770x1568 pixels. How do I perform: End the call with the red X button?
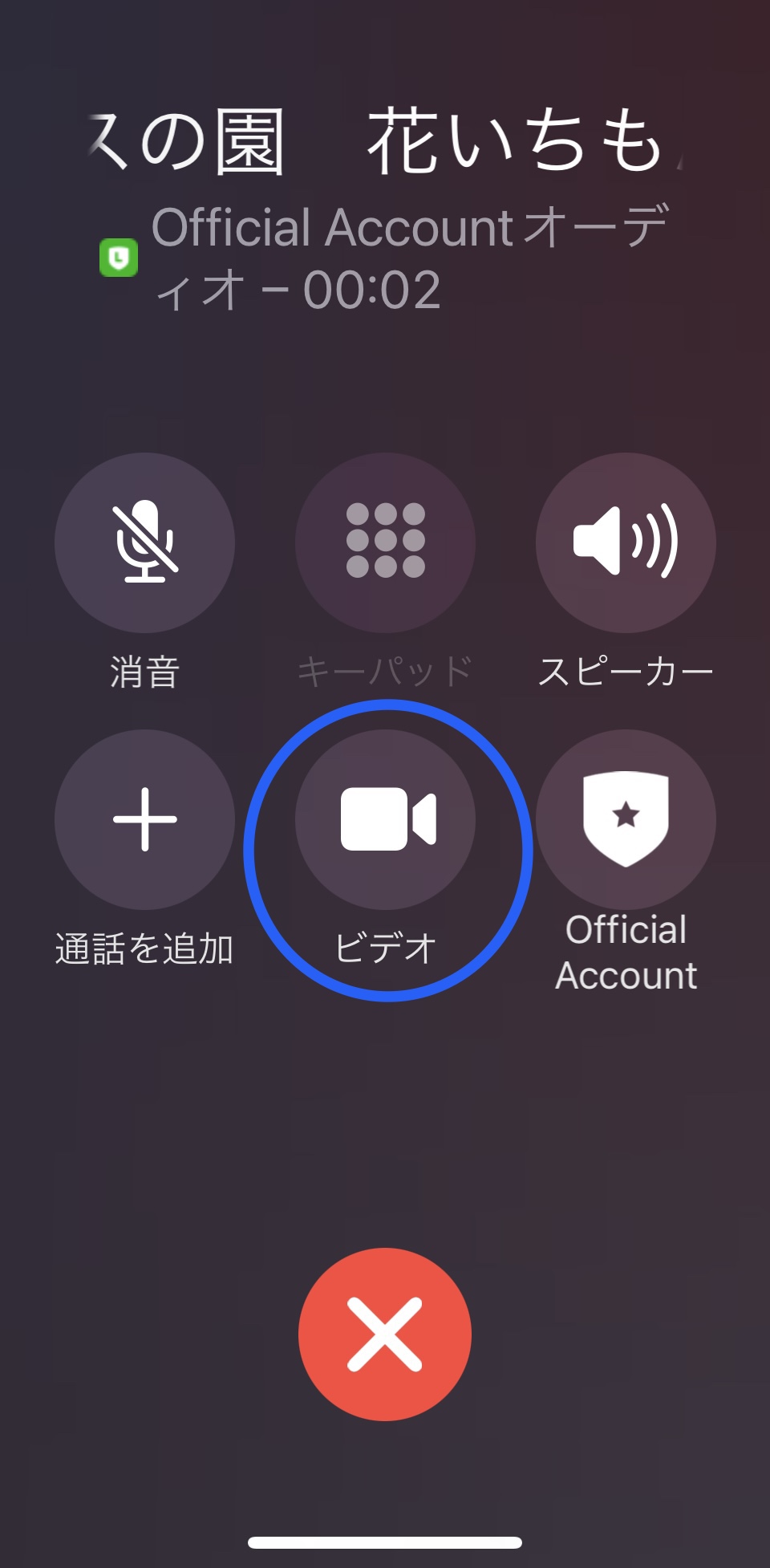point(385,1334)
